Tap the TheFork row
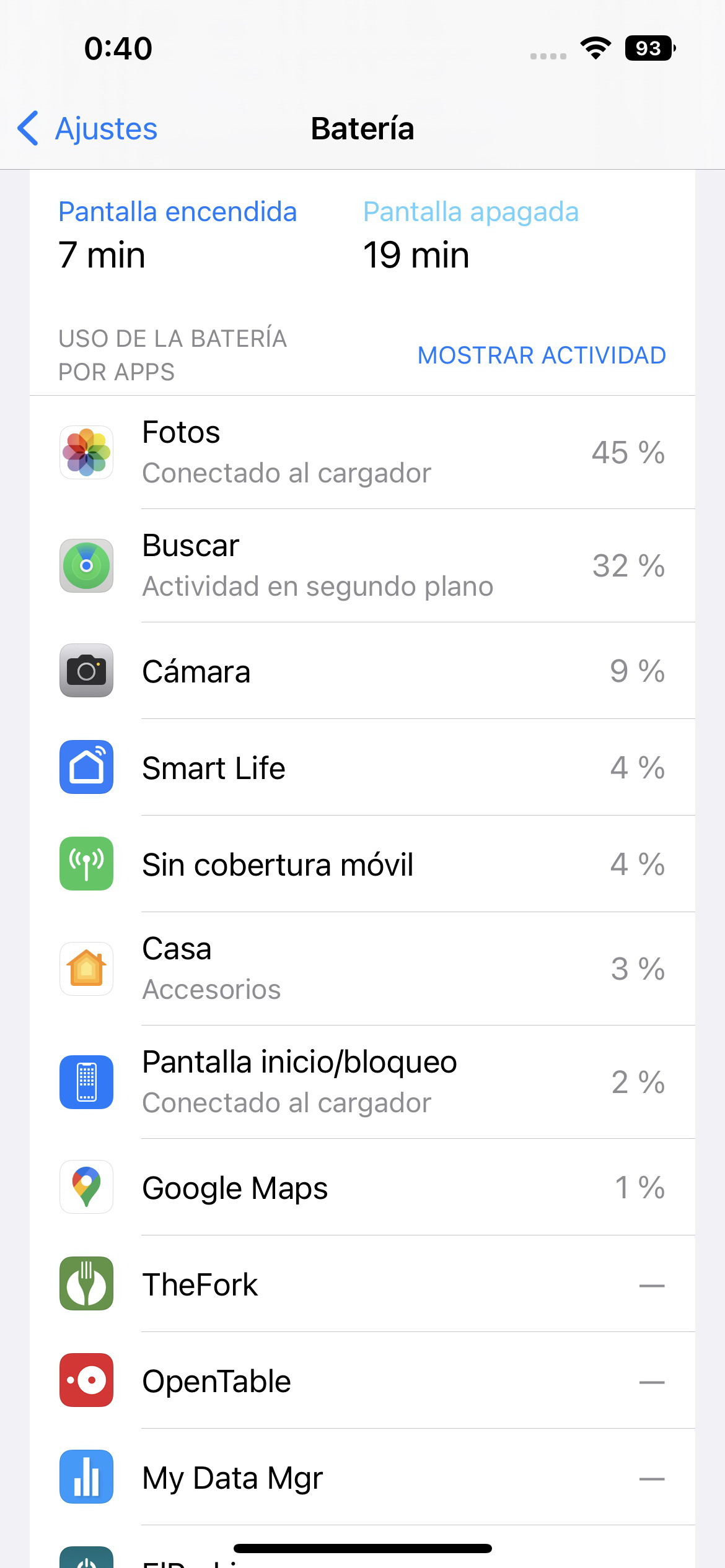This screenshot has height=1568, width=725. [x=362, y=1284]
